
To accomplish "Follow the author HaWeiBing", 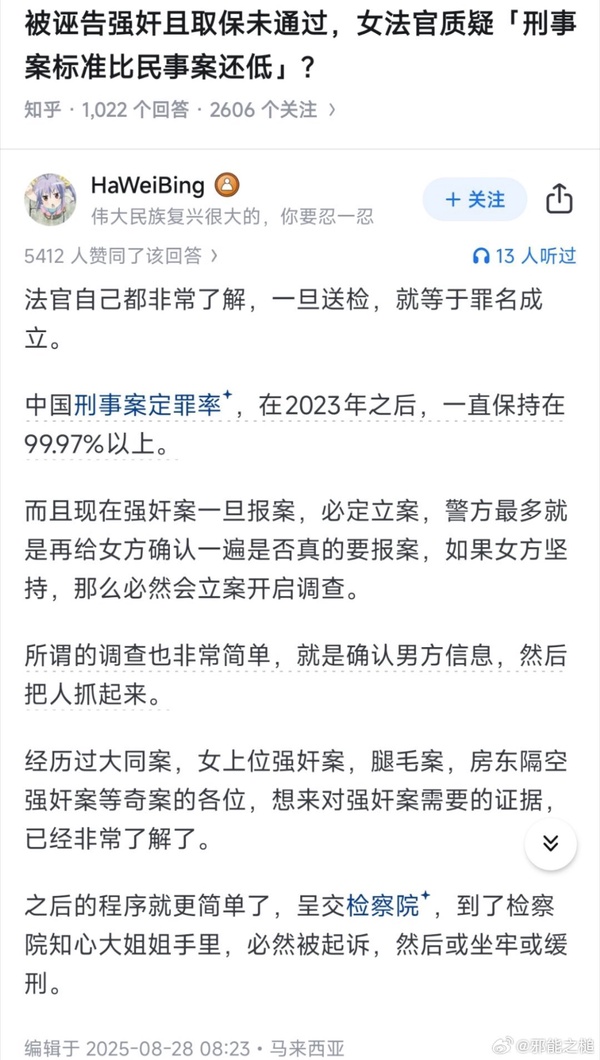I will 474,199.
